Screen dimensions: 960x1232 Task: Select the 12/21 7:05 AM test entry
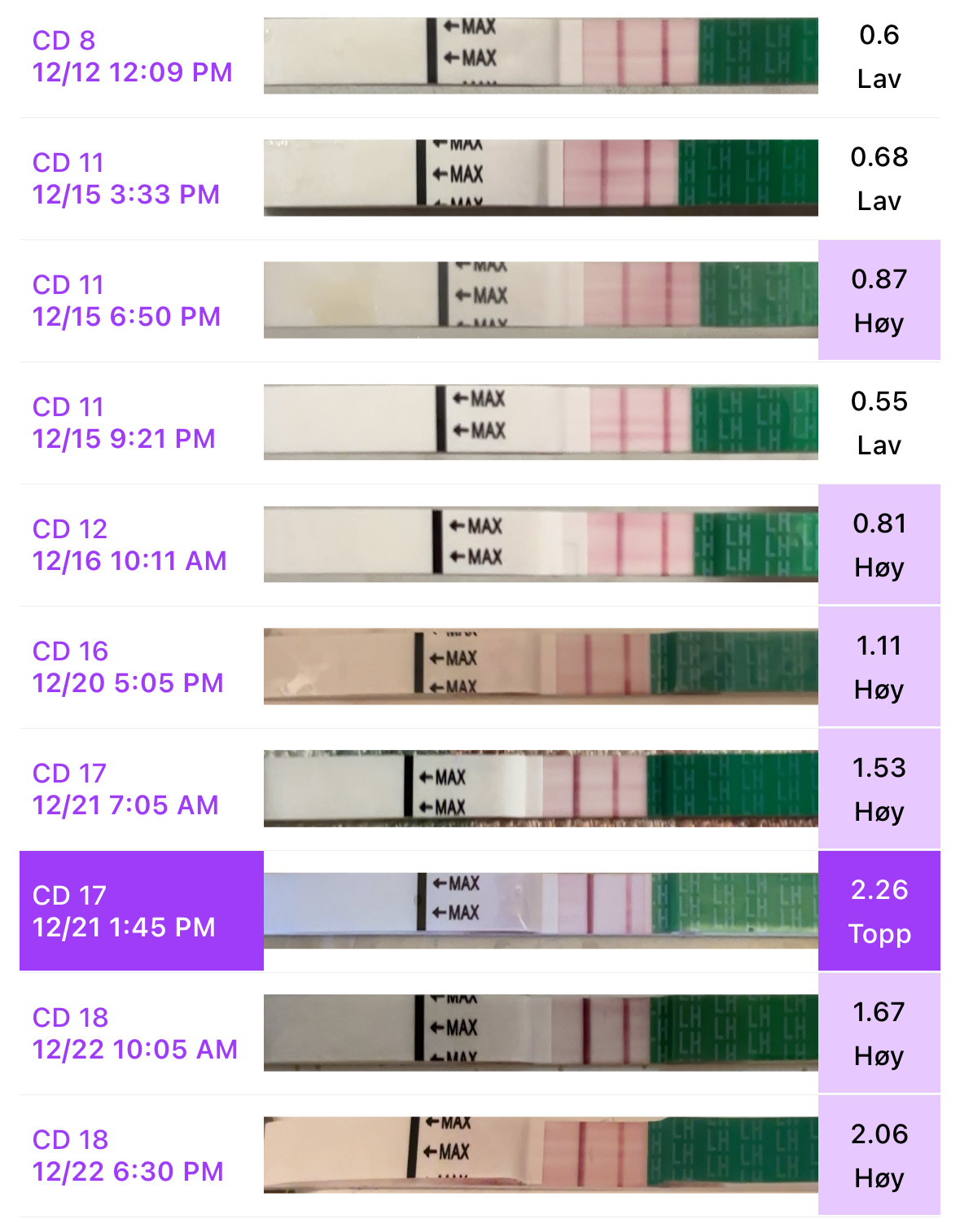(125, 789)
